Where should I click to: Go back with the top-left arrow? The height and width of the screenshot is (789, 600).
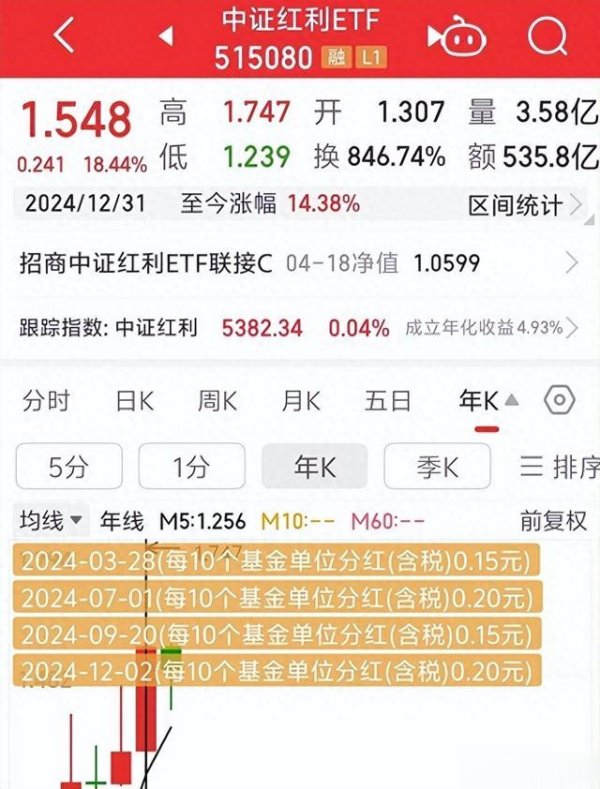click(64, 36)
